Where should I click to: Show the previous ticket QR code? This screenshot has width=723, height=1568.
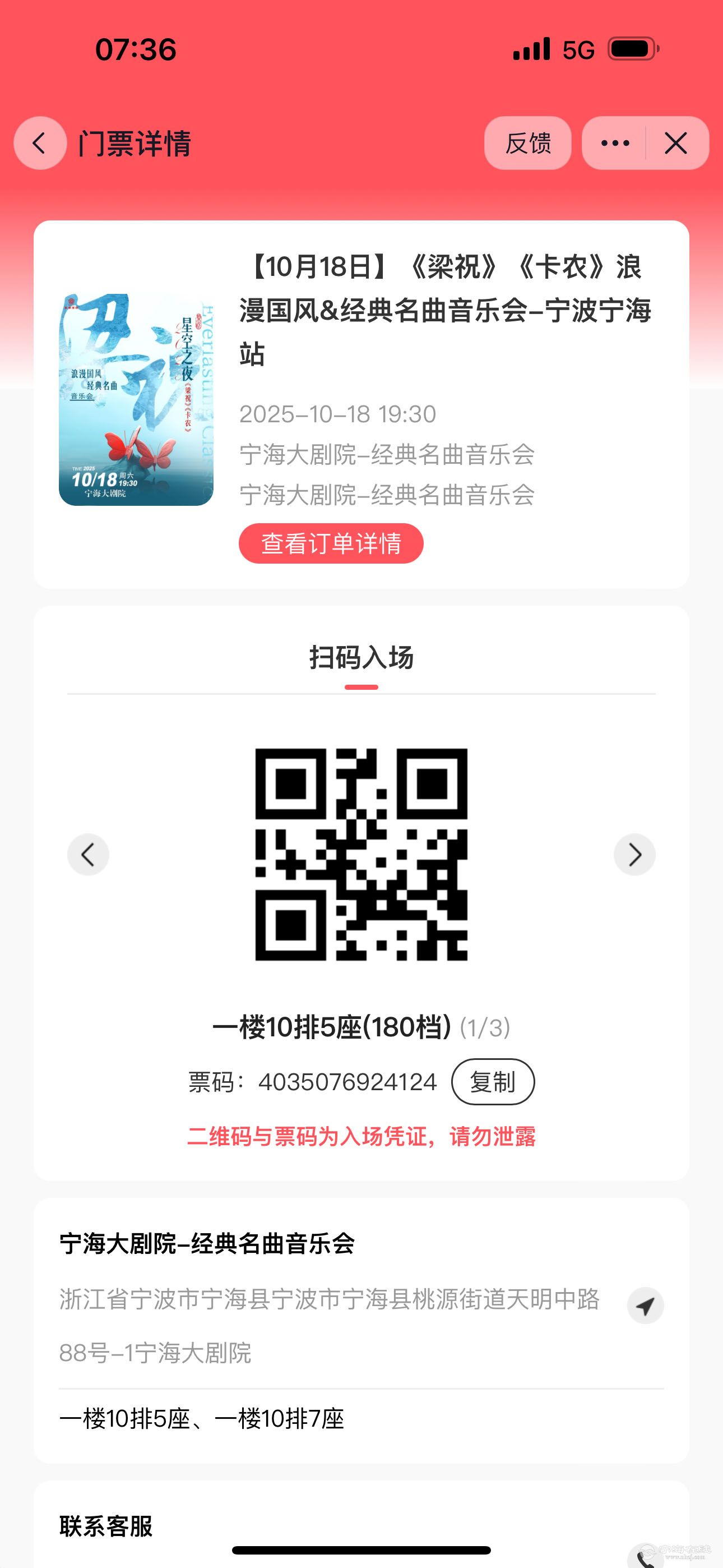click(88, 855)
